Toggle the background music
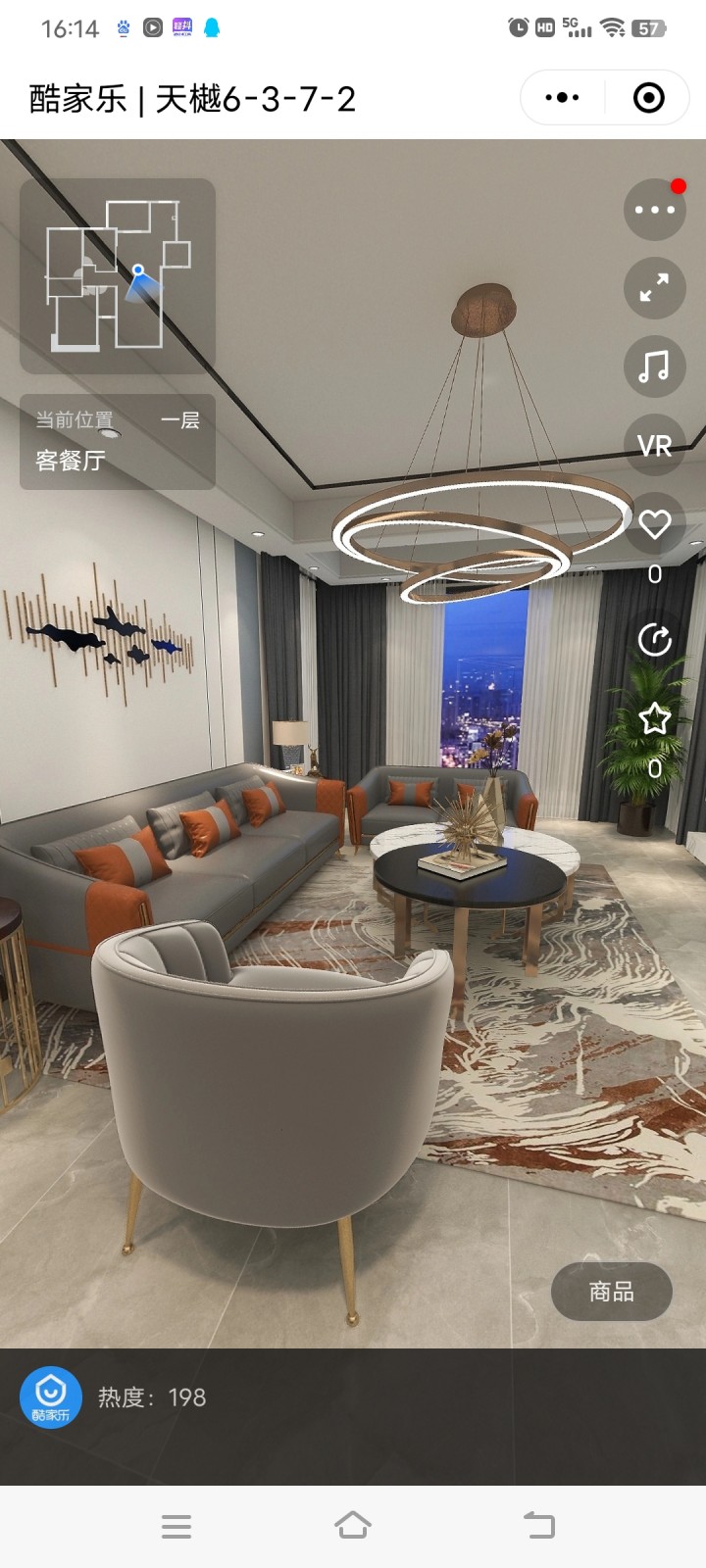This screenshot has width=706, height=1568. click(655, 367)
